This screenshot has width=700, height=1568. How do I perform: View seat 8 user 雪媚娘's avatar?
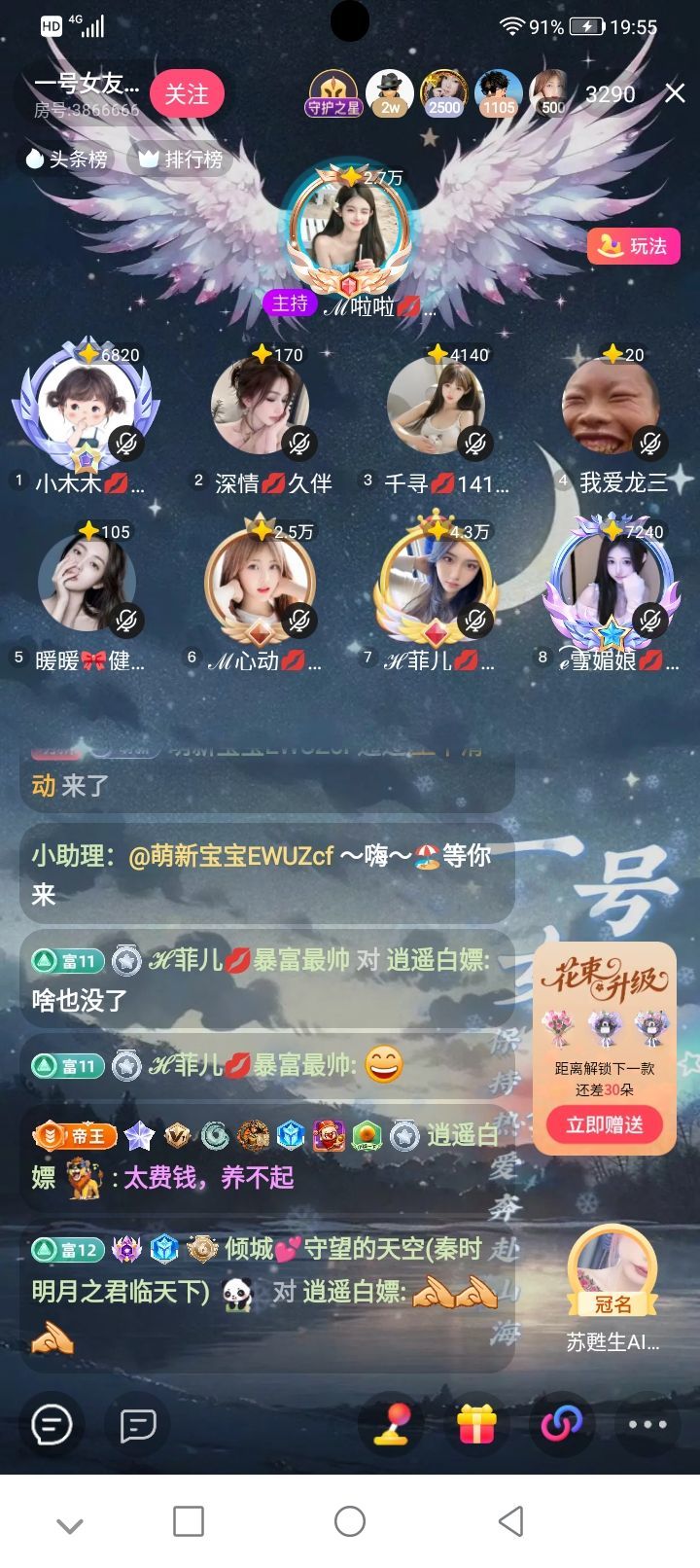tap(612, 583)
